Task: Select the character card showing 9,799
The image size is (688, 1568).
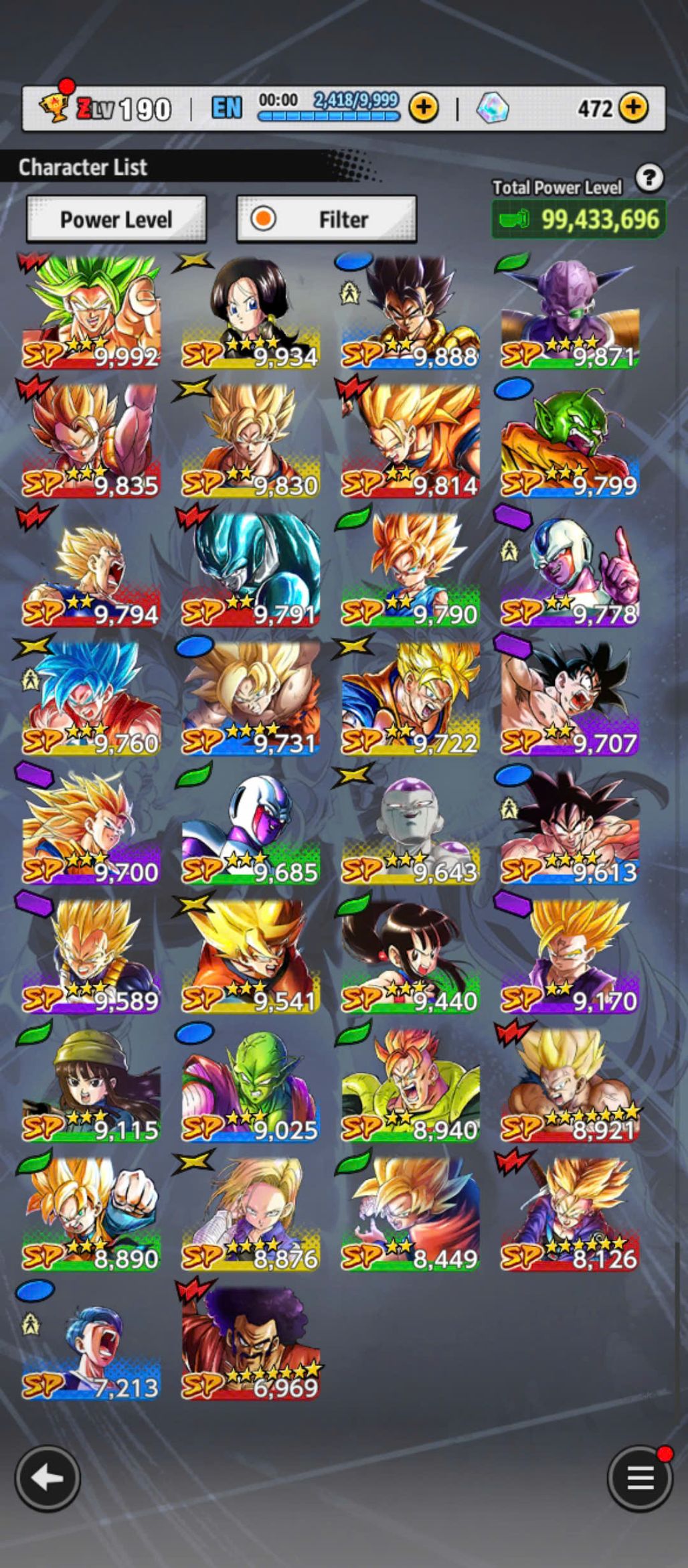Action: 570,442
